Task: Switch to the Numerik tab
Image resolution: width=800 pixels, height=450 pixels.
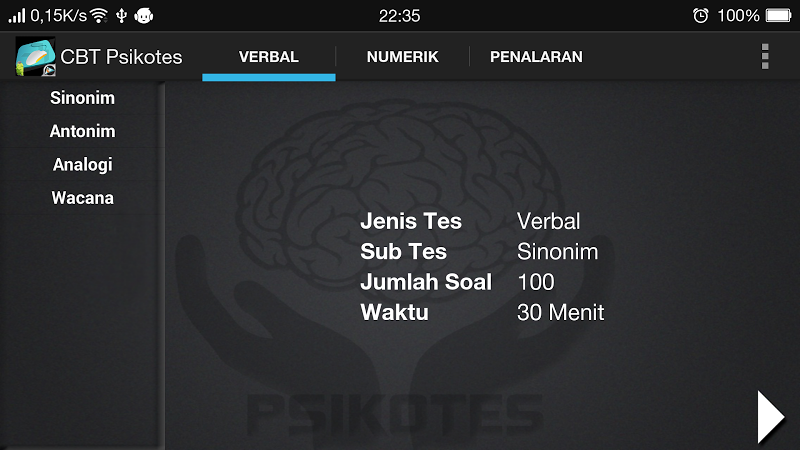Action: click(x=402, y=57)
